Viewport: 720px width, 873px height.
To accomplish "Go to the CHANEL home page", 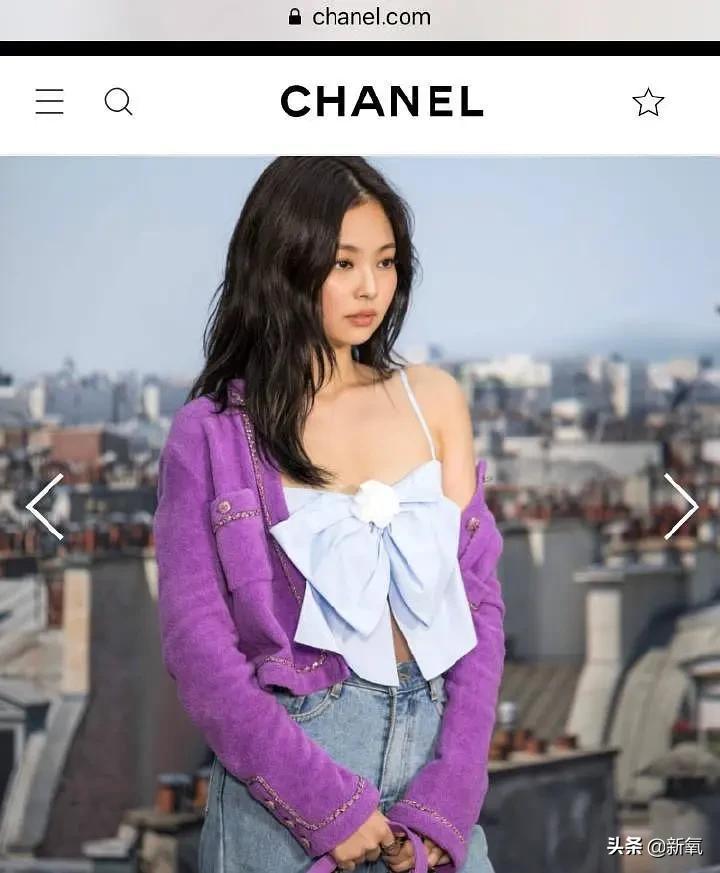I will 381,102.
